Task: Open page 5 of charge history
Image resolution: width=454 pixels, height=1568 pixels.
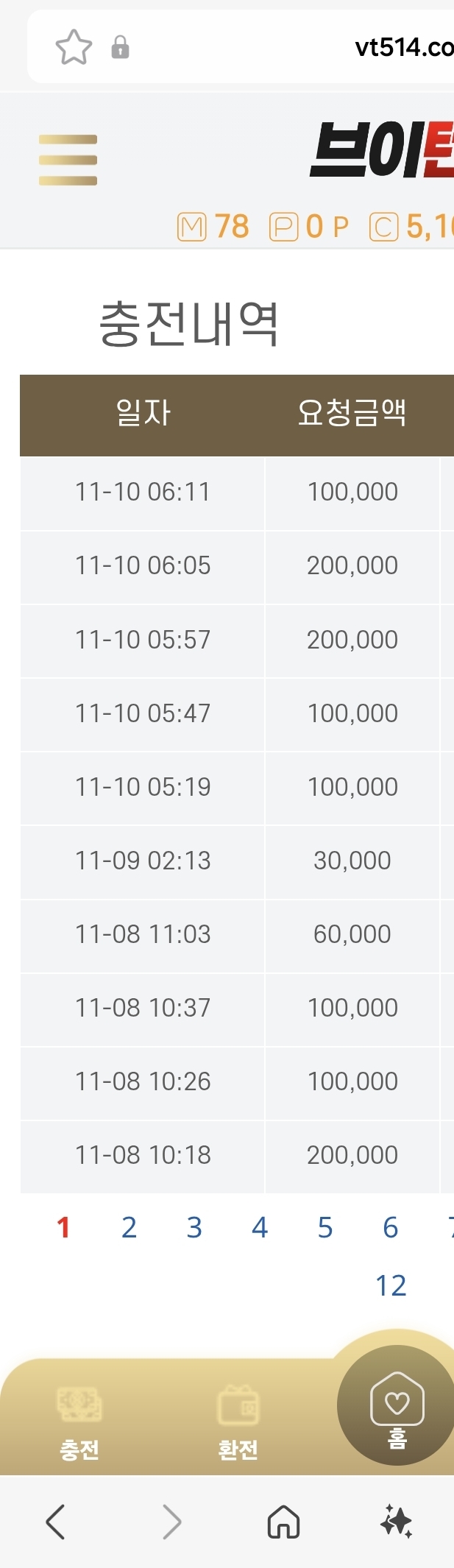Action: tap(325, 1228)
